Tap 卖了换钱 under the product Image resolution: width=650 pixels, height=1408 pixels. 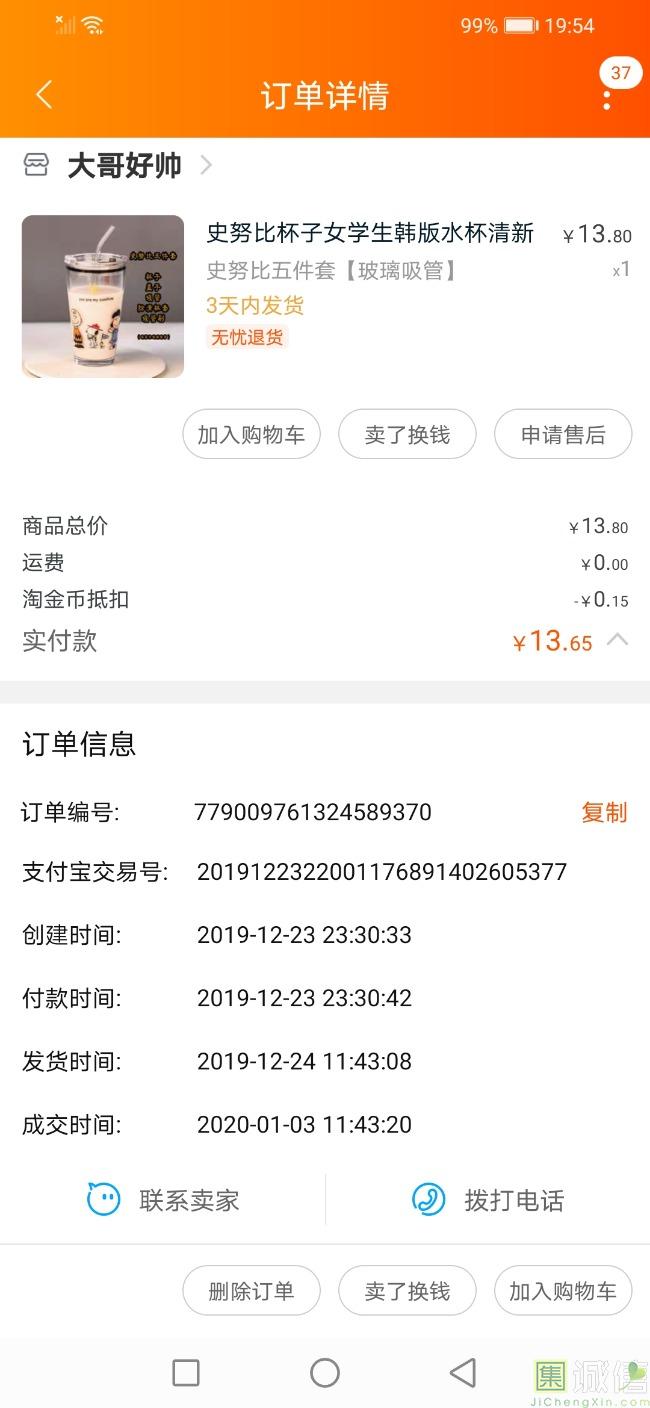click(x=407, y=435)
